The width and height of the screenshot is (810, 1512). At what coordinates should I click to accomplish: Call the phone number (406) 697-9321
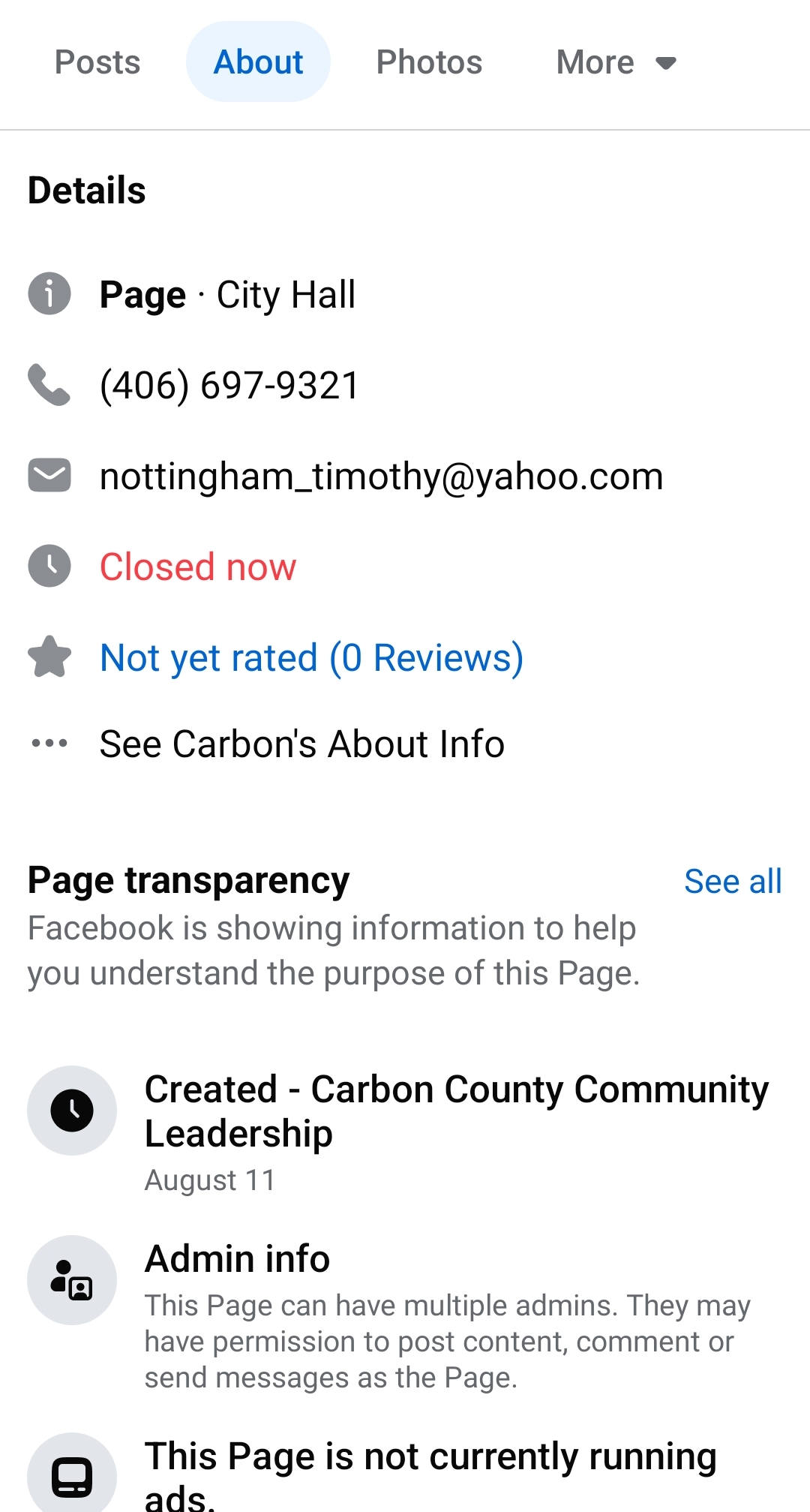click(229, 386)
